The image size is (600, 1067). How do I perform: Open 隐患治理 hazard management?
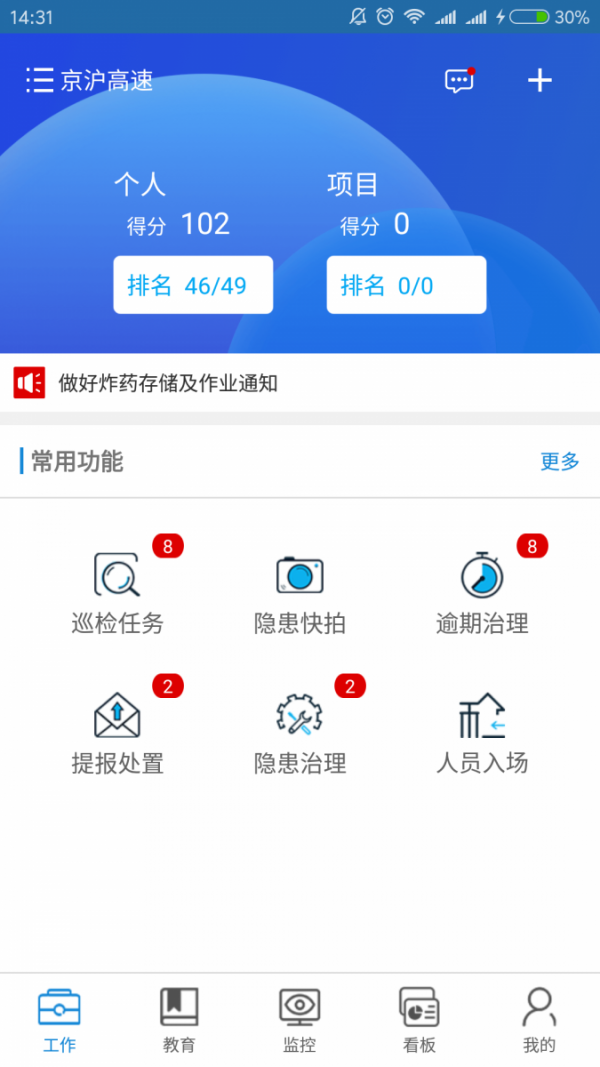(x=300, y=732)
